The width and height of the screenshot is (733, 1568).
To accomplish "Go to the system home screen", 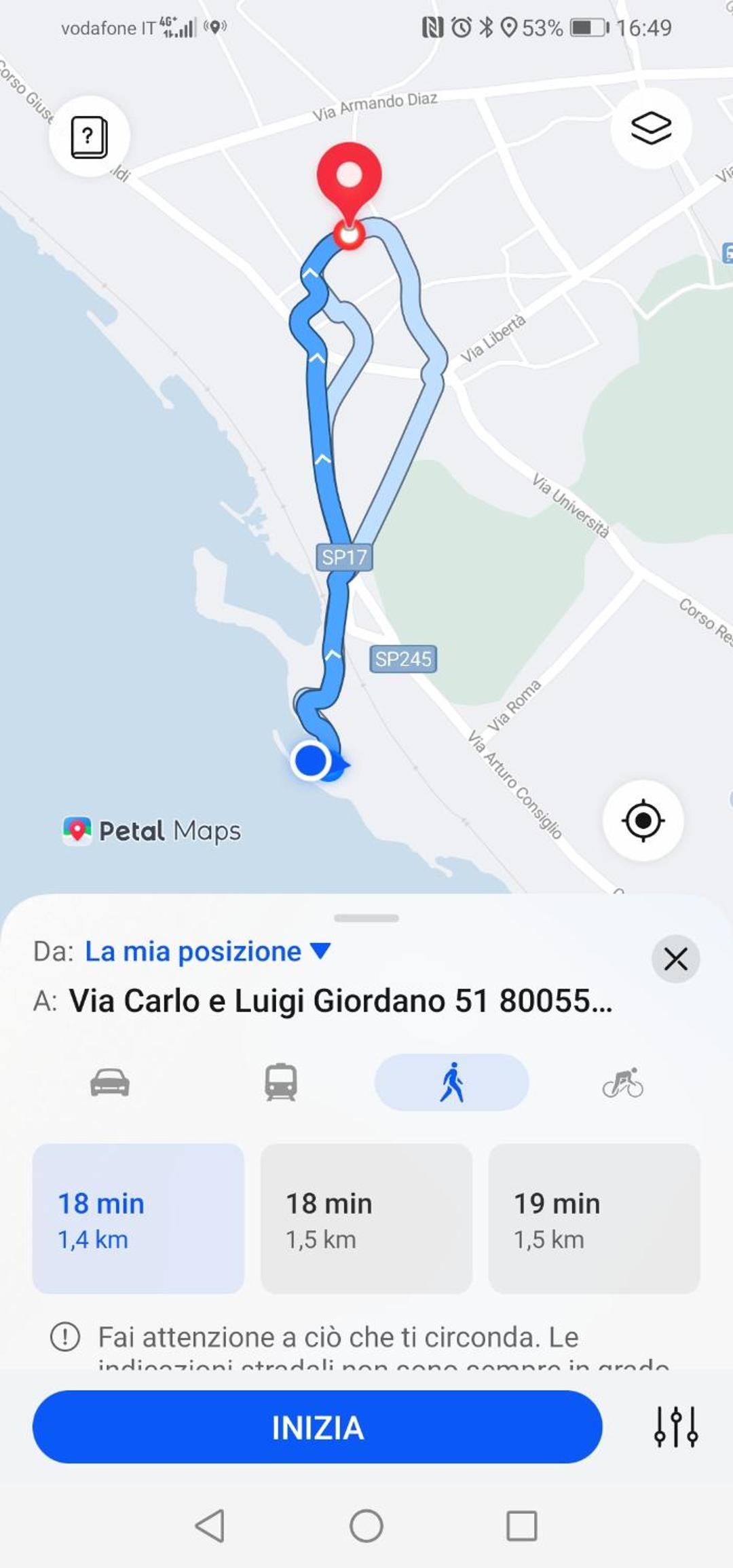I will [x=366, y=1526].
